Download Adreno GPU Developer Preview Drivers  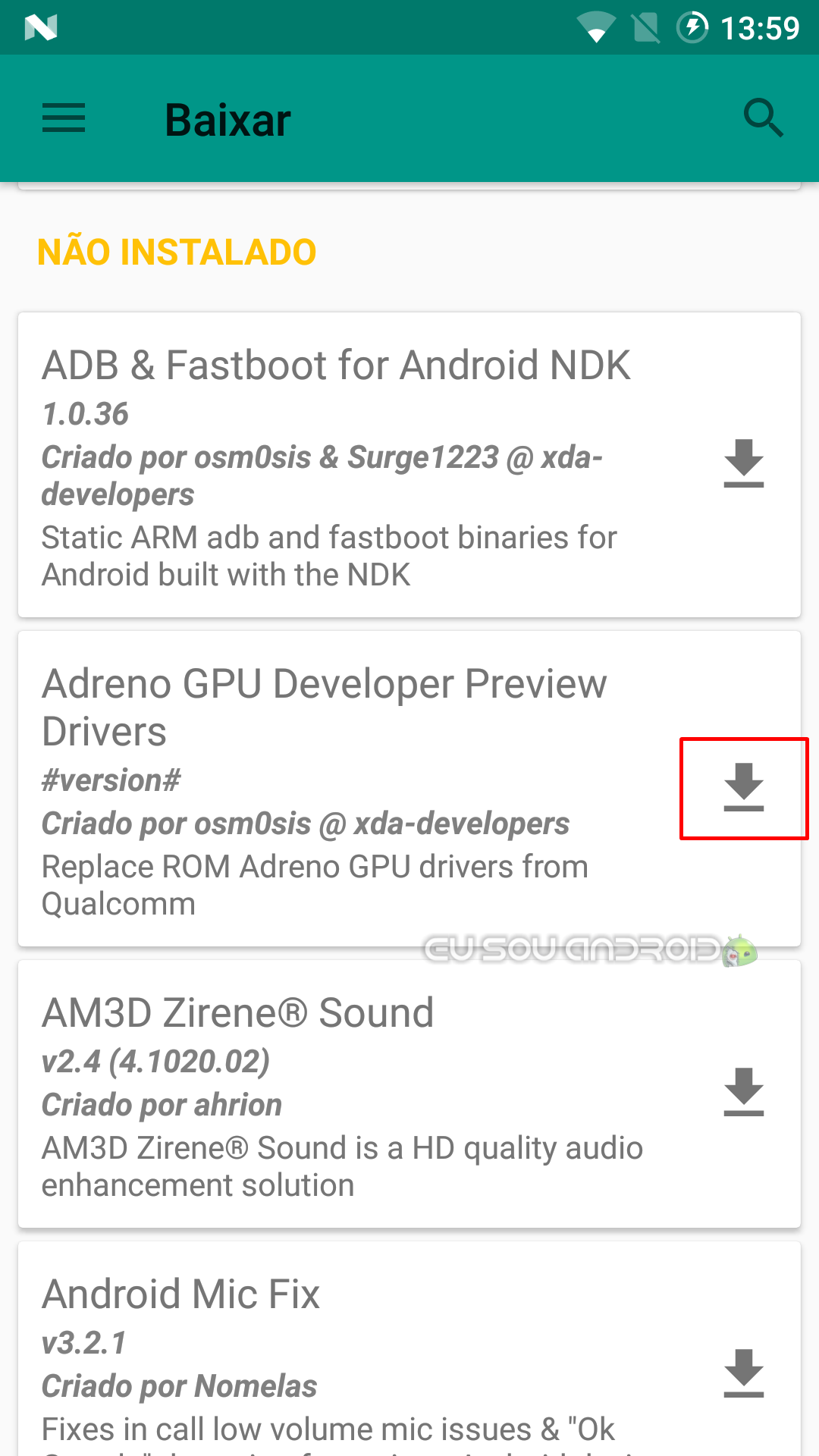pyautogui.click(x=743, y=788)
